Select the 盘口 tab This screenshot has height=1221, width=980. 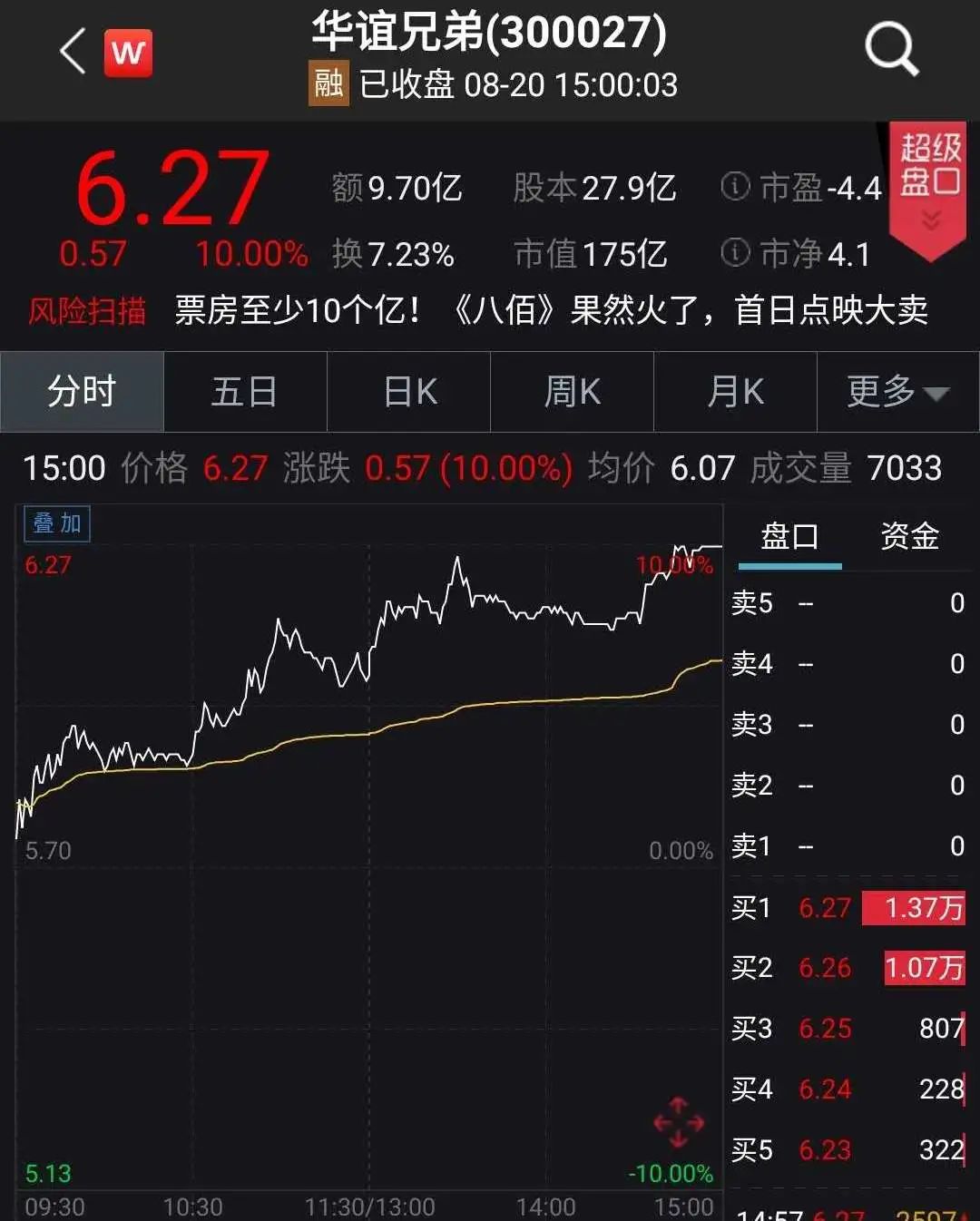[789, 536]
